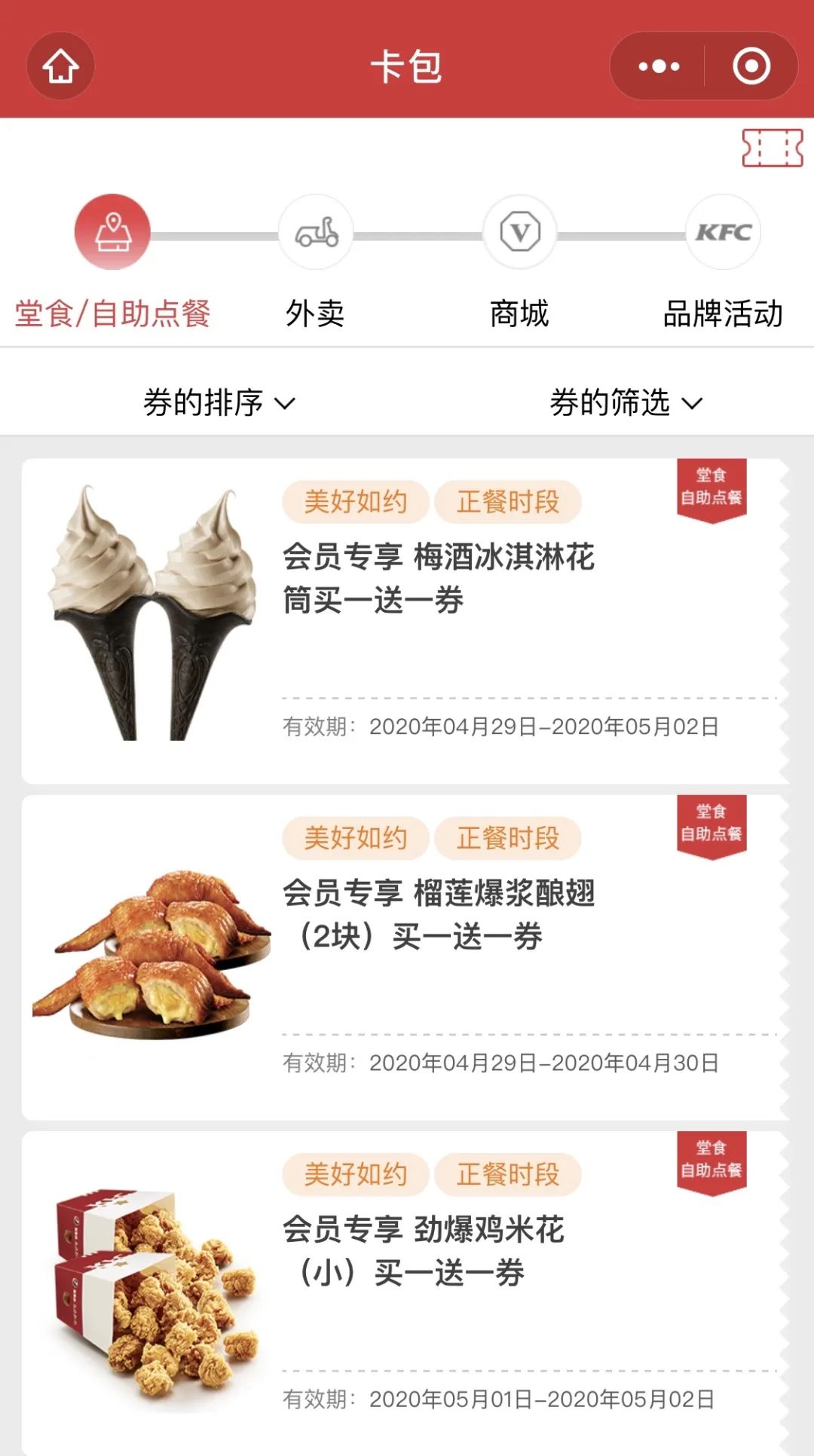Open the 劲爆鸡米花 coupon card

[x=405, y=1293]
